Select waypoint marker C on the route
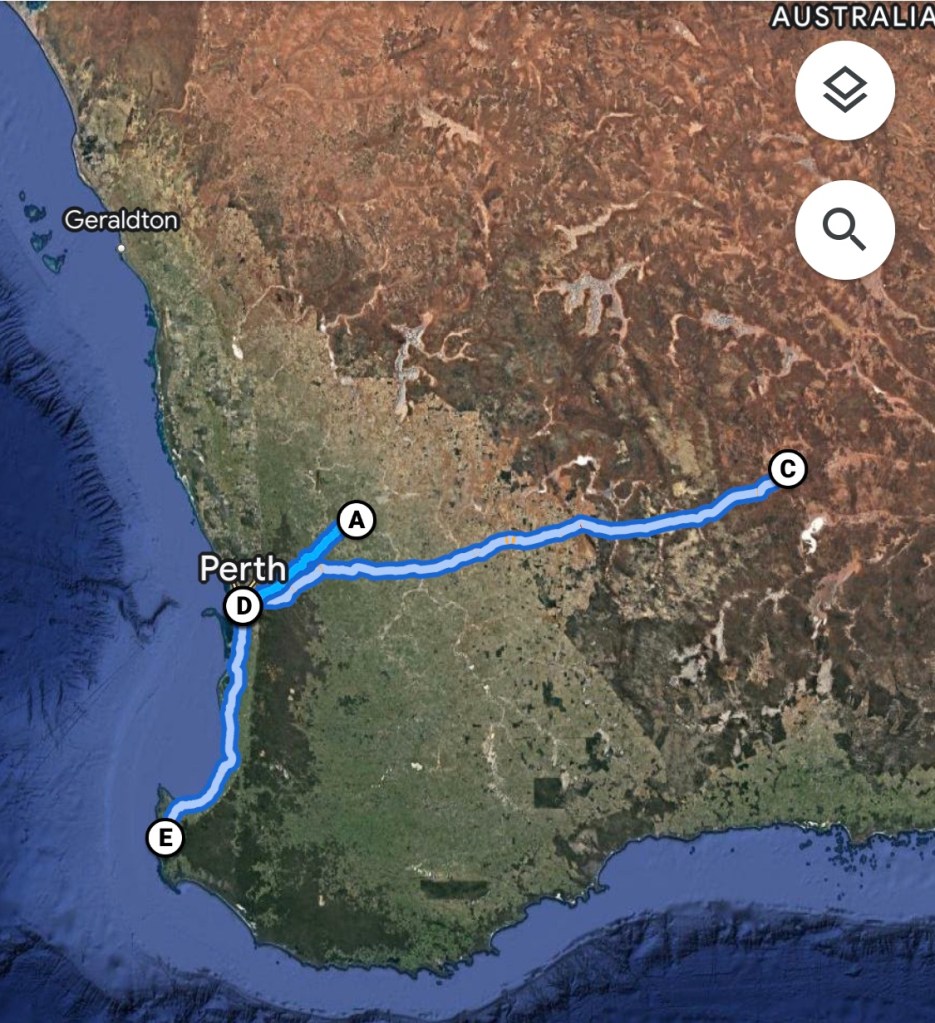935x1023 pixels. (787, 469)
